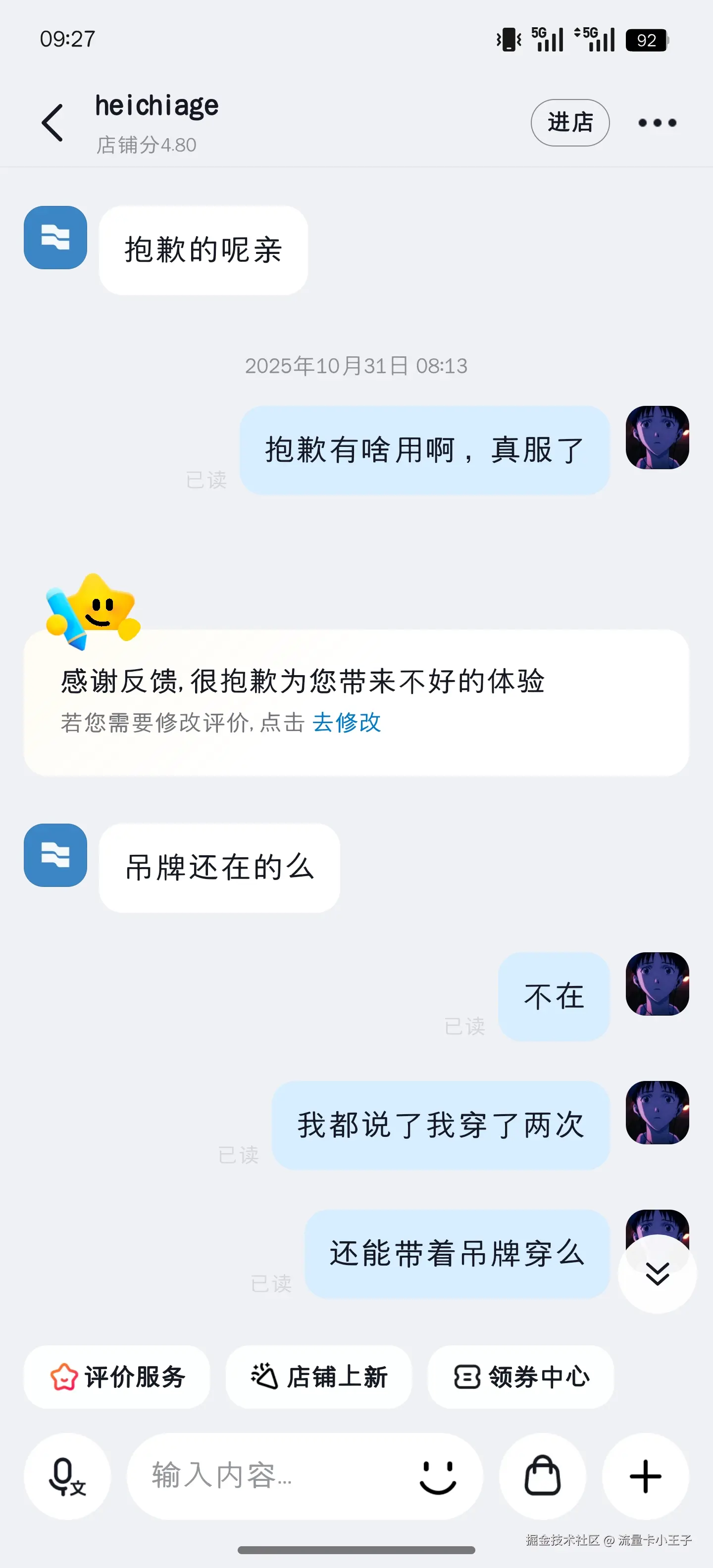The image size is (713, 1568).
Task: Select the 评价服务 quick menu chip
Action: tap(117, 1377)
